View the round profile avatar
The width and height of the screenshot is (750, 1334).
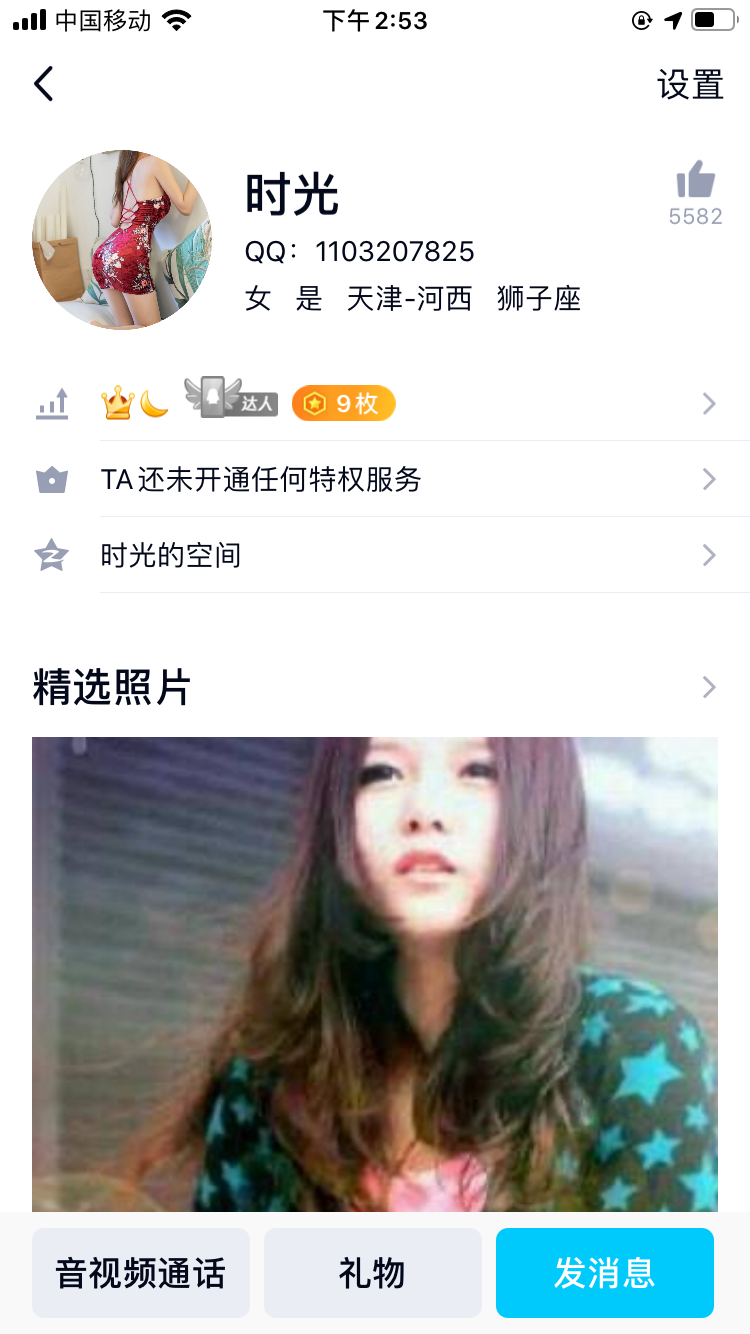pyautogui.click(x=122, y=240)
